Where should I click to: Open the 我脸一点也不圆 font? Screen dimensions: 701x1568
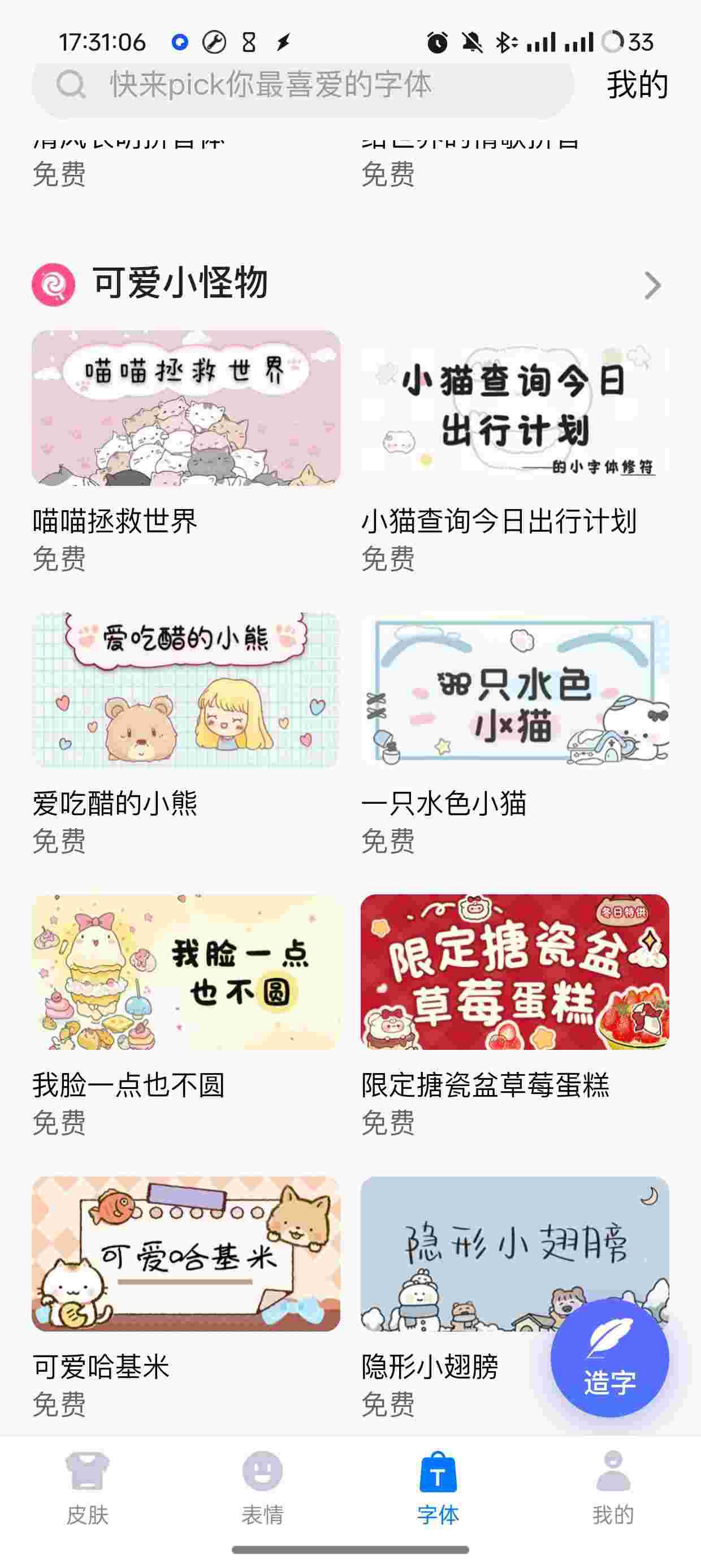[185, 971]
